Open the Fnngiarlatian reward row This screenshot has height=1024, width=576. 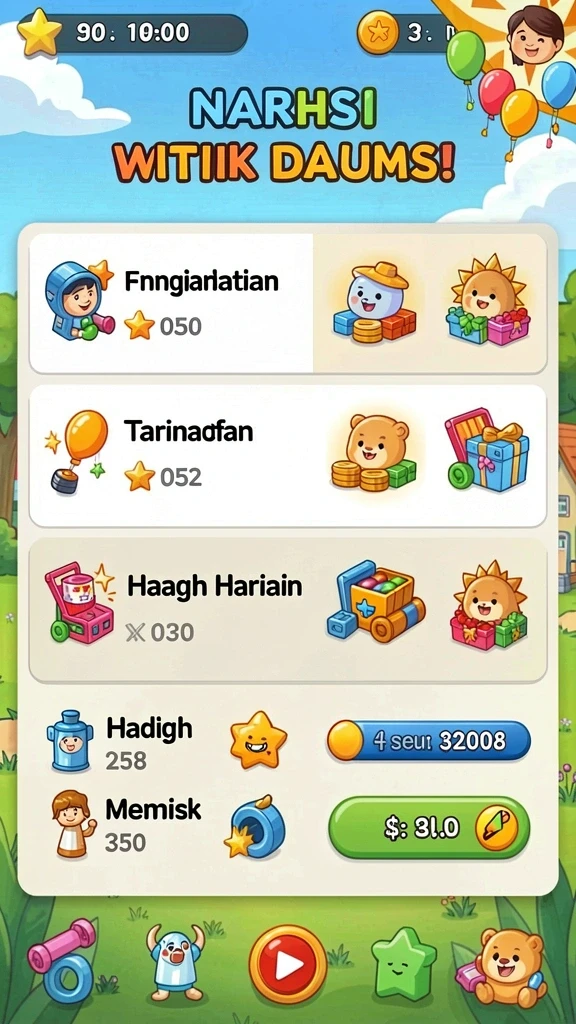[287, 303]
